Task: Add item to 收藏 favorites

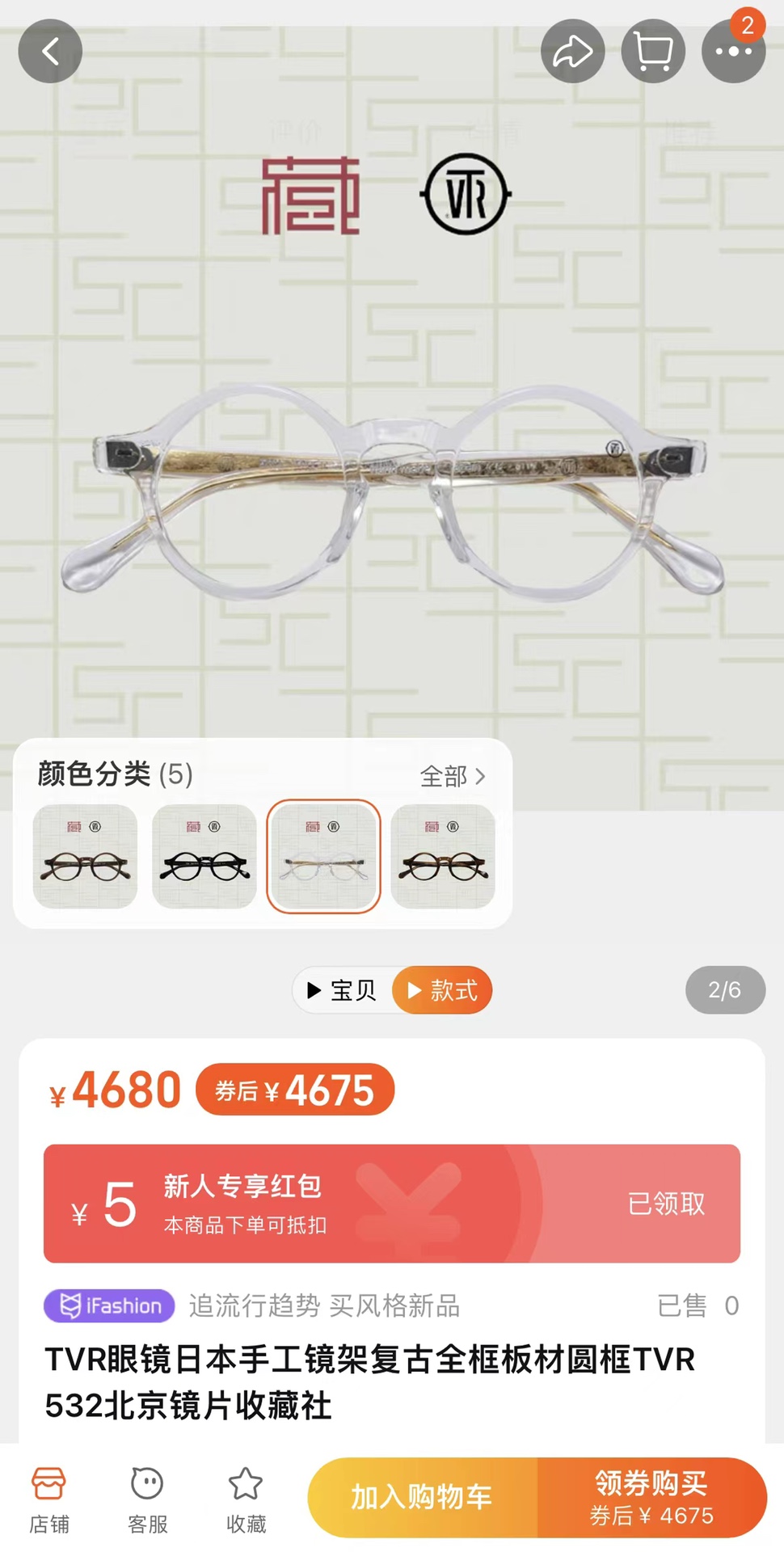Action: pyautogui.click(x=246, y=1500)
